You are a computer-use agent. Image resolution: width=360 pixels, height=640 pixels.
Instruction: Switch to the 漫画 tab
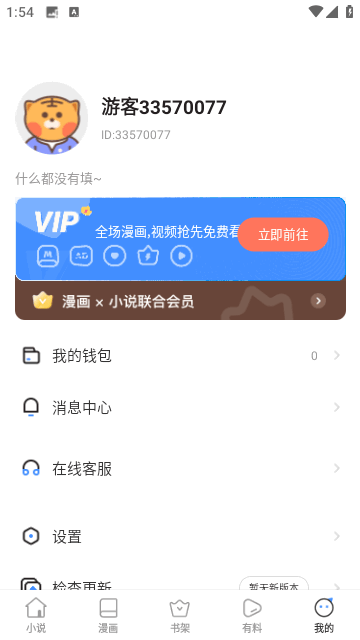coord(108,615)
